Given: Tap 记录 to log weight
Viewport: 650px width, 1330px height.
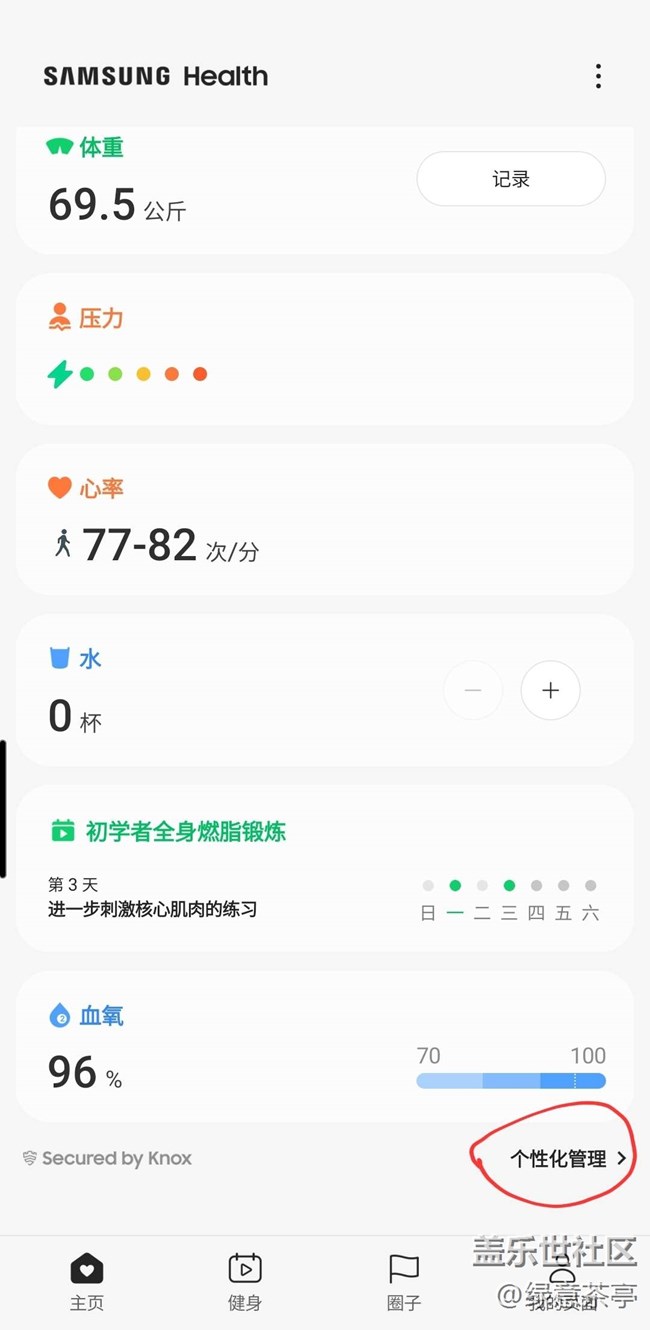Looking at the screenshot, I should point(511,179).
